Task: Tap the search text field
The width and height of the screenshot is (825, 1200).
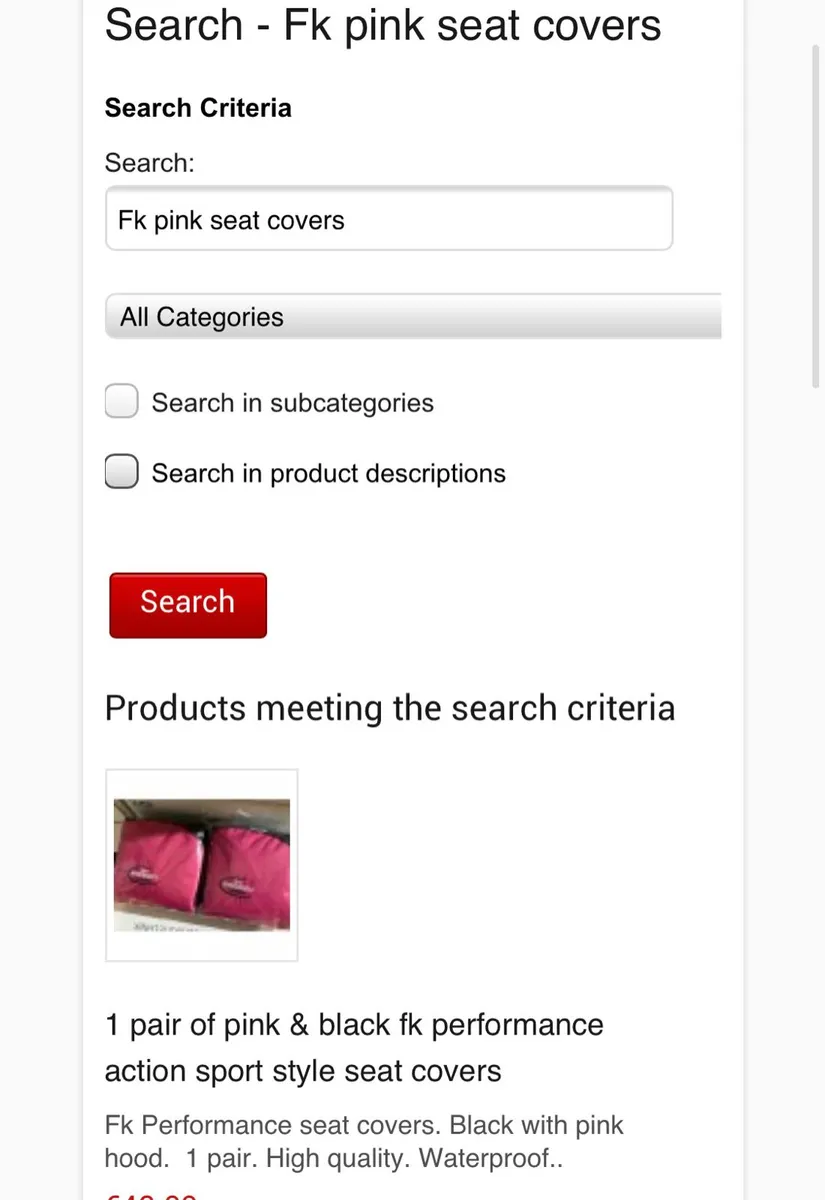Action: point(388,219)
